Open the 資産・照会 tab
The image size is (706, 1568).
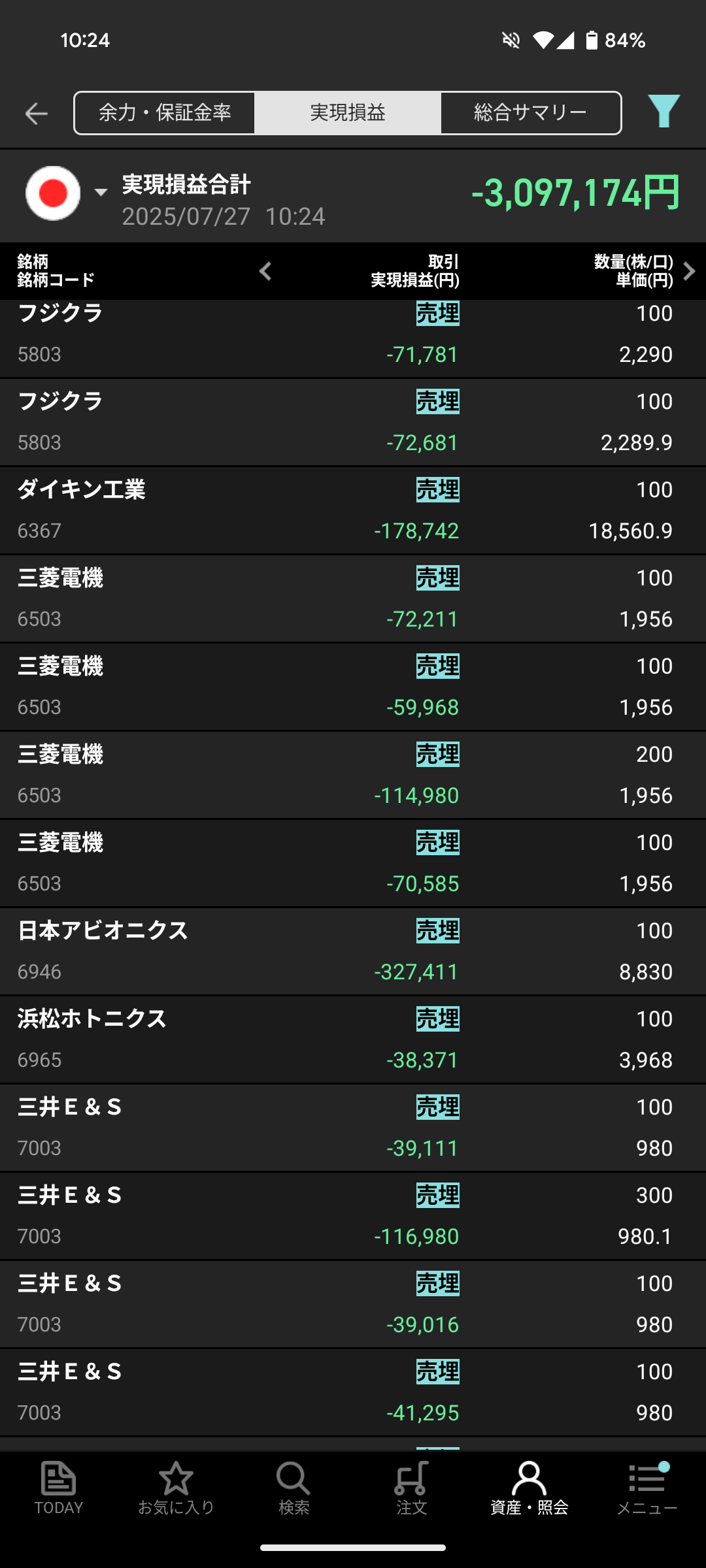click(x=529, y=1488)
